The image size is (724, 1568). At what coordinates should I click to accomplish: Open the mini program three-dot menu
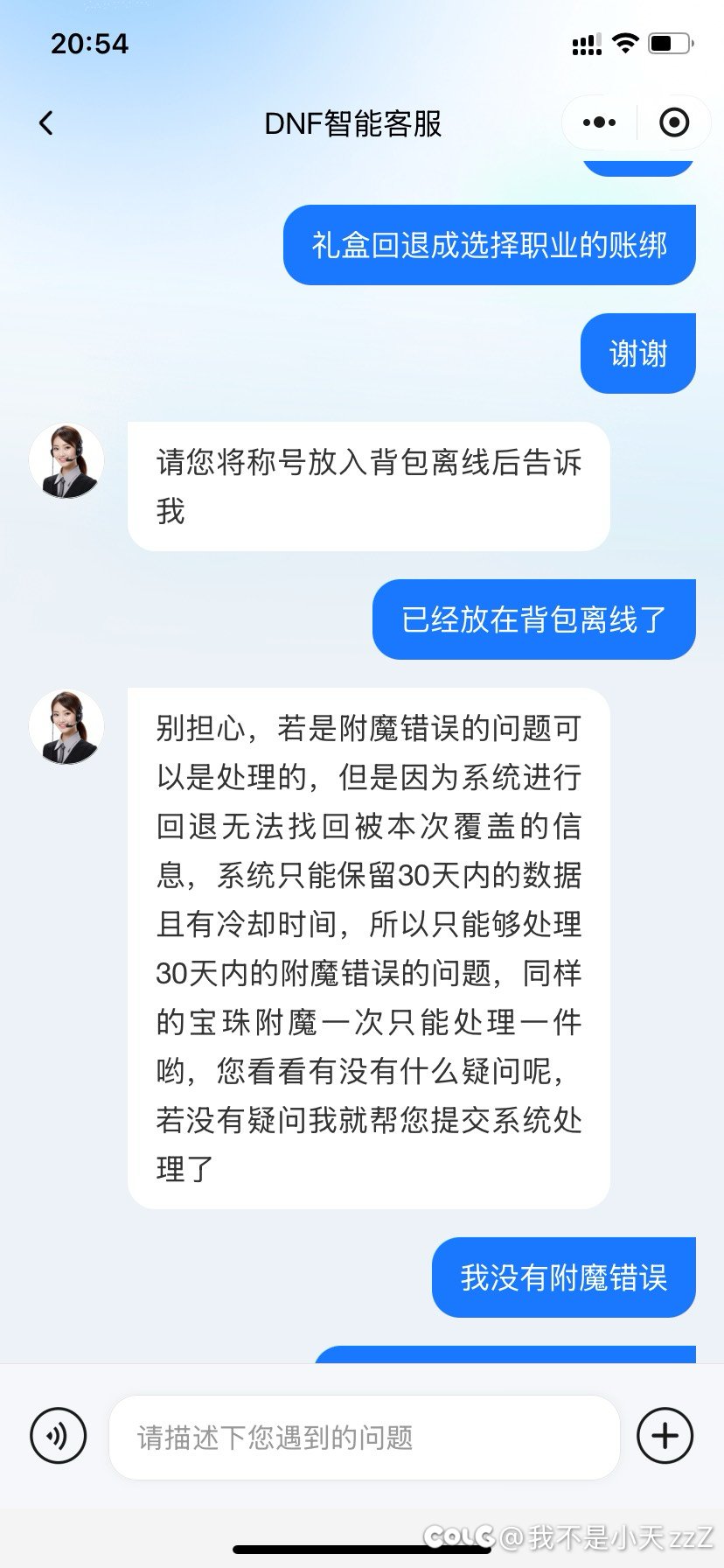point(599,122)
